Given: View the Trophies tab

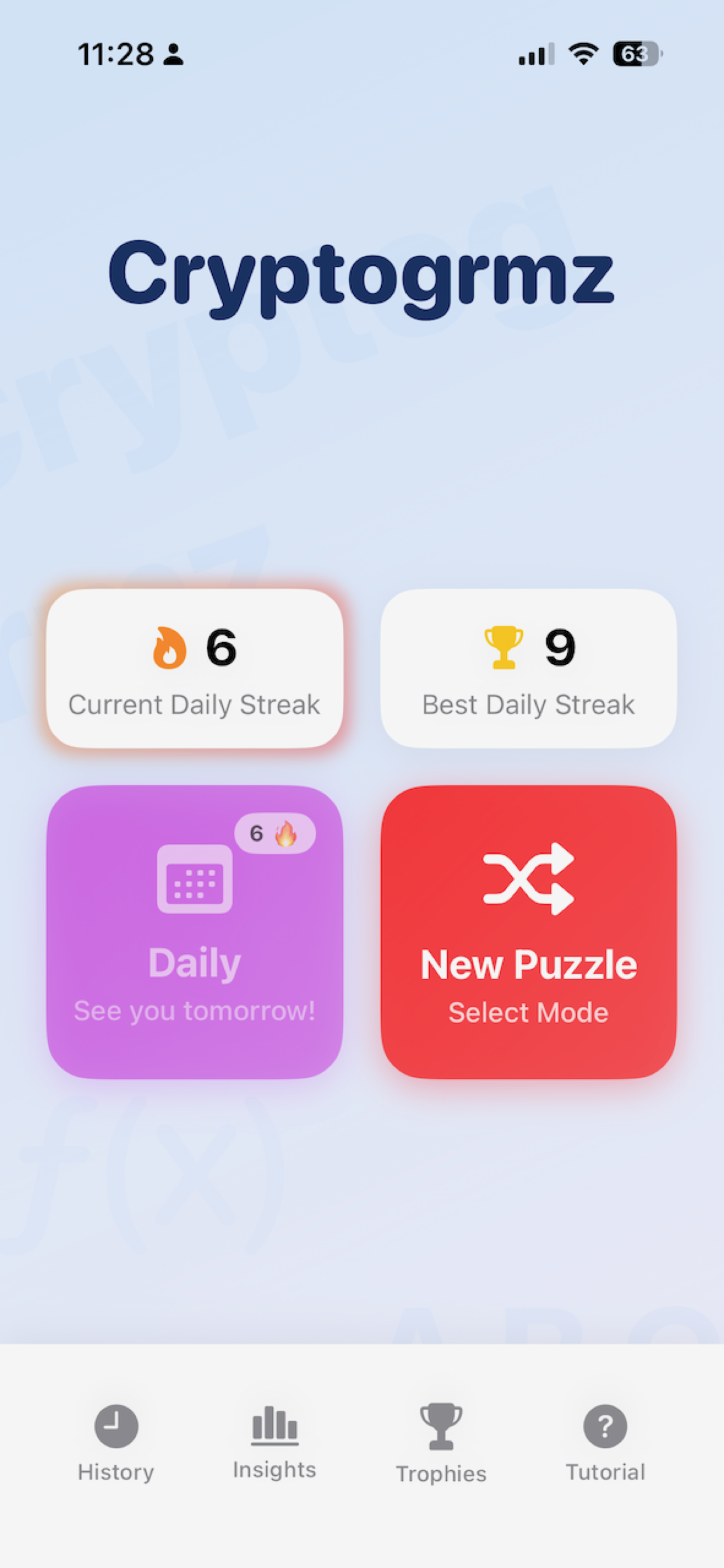Looking at the screenshot, I should [441, 1443].
